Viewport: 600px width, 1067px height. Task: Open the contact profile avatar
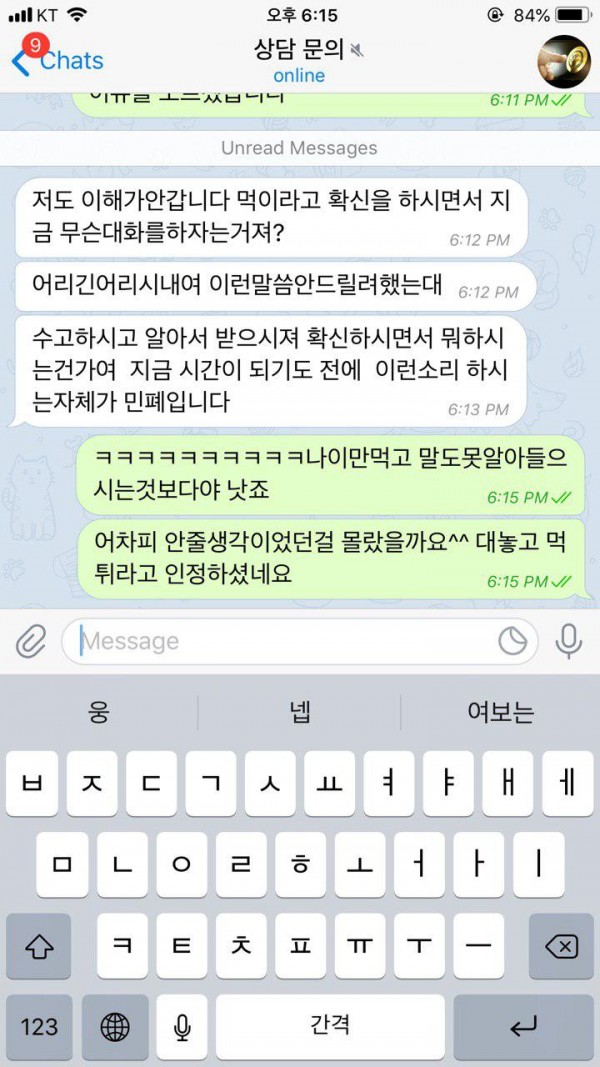(564, 61)
